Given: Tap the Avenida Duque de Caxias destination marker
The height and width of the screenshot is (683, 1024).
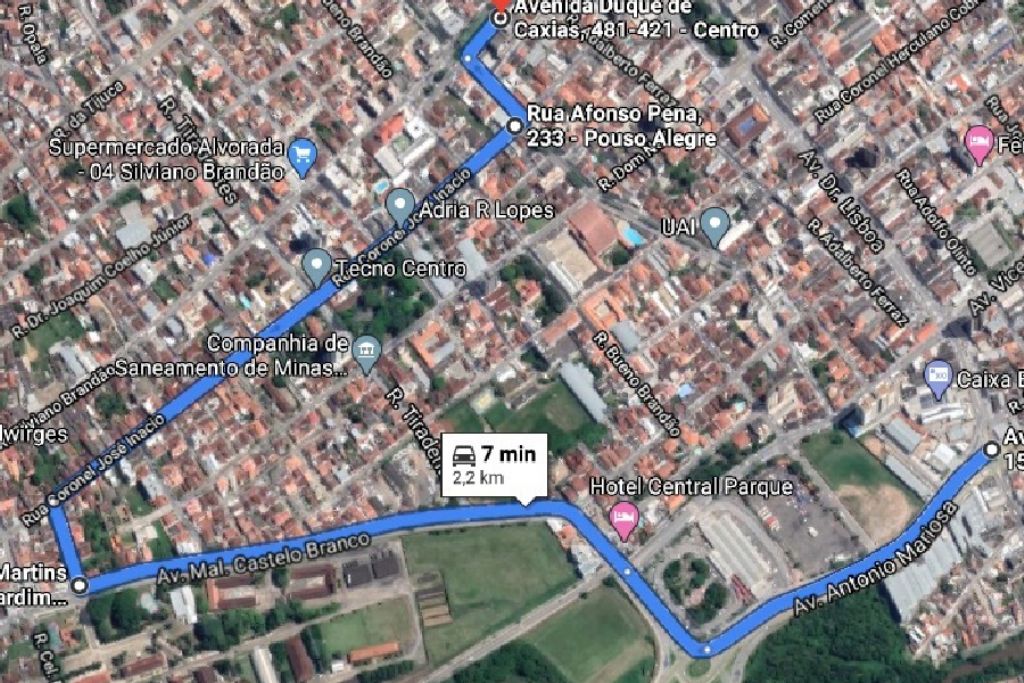Looking at the screenshot, I should 500,16.
